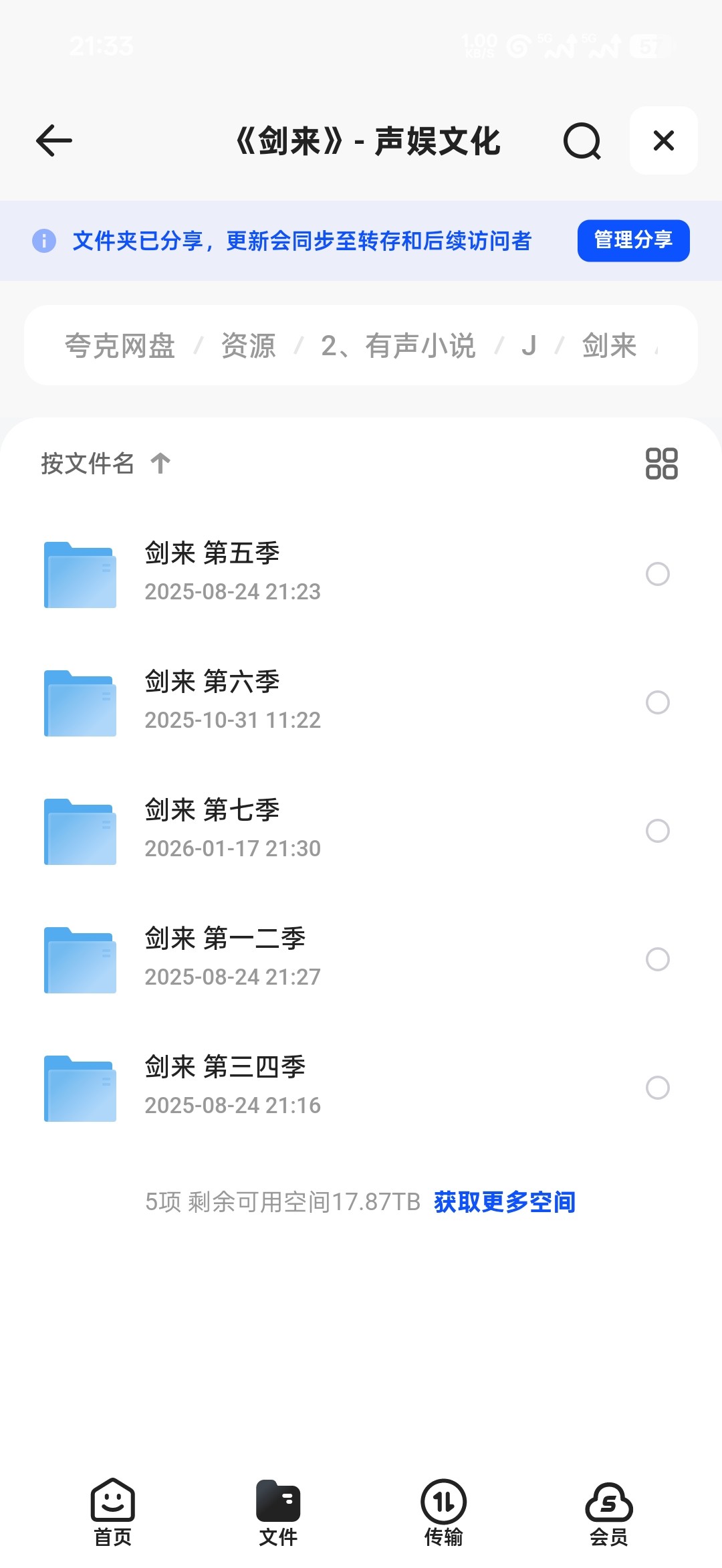Tap the 获取更多空间 link
This screenshot has width=722, height=1568.
tap(505, 1202)
